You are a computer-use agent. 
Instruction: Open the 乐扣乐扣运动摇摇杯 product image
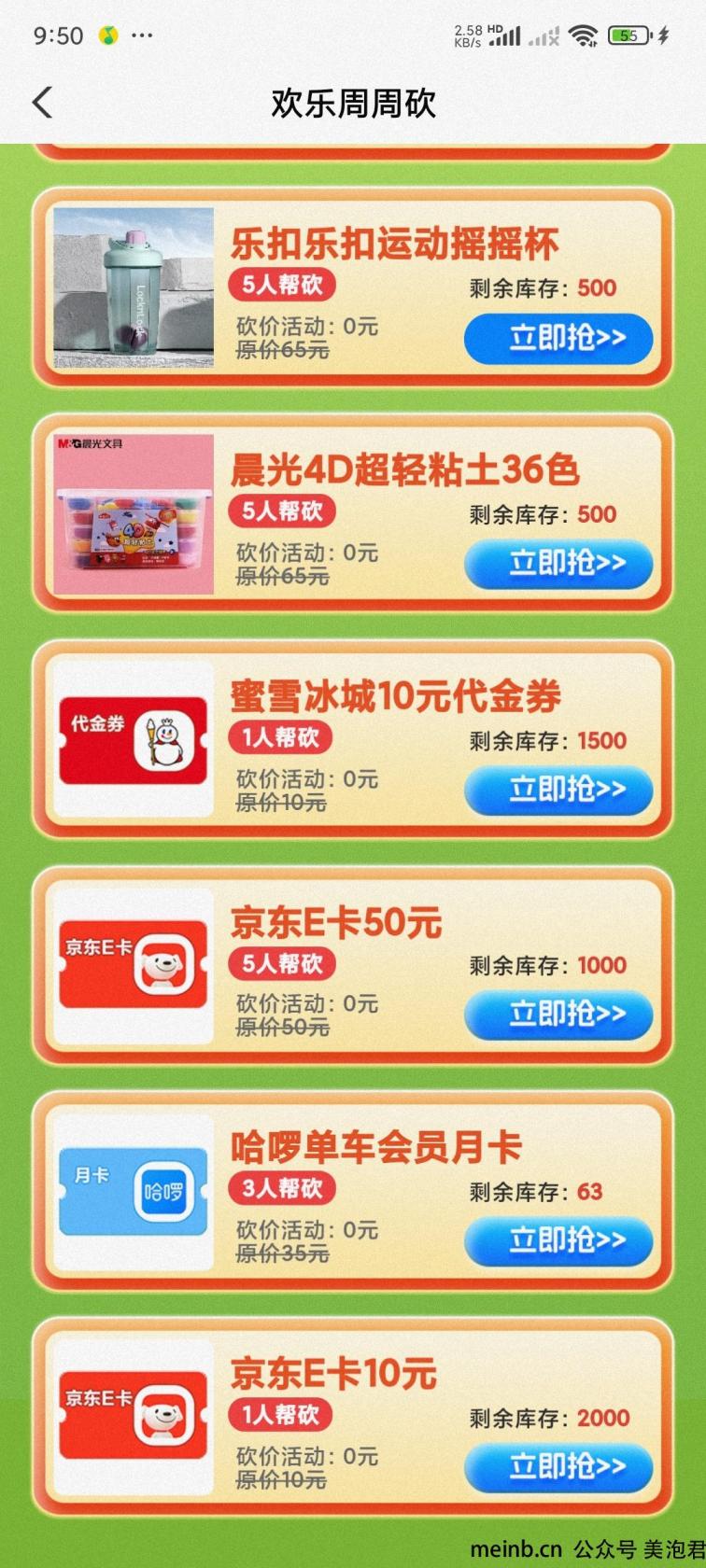134,288
